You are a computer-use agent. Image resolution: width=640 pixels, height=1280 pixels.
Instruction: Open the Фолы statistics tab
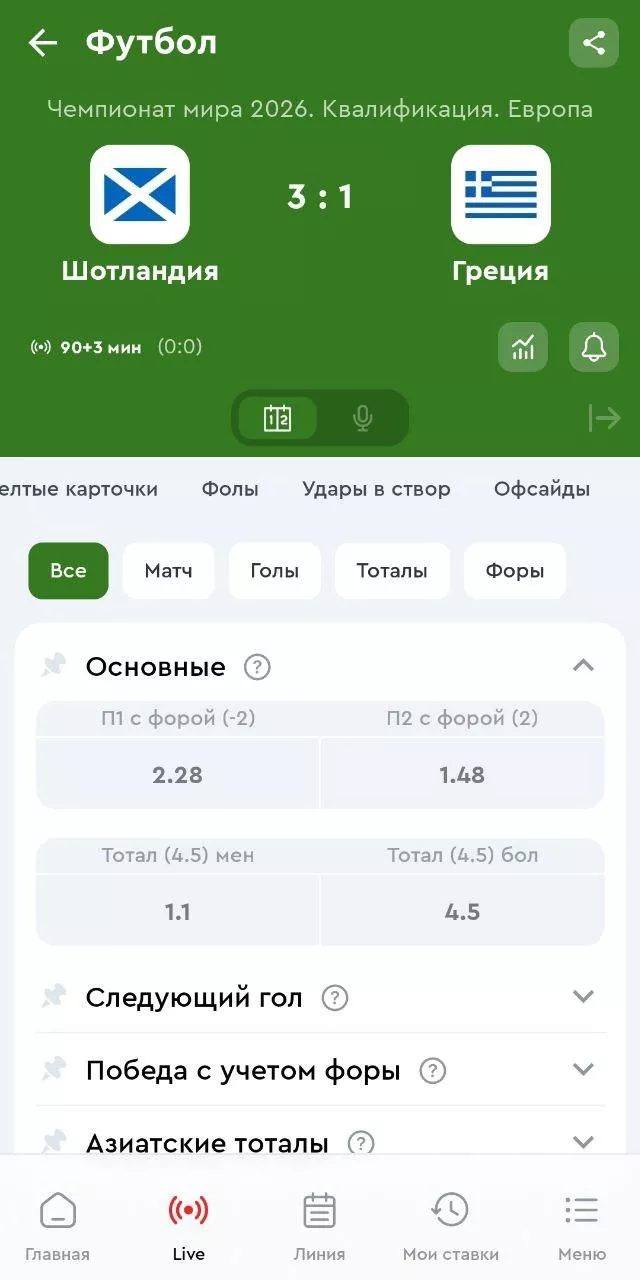coord(230,489)
